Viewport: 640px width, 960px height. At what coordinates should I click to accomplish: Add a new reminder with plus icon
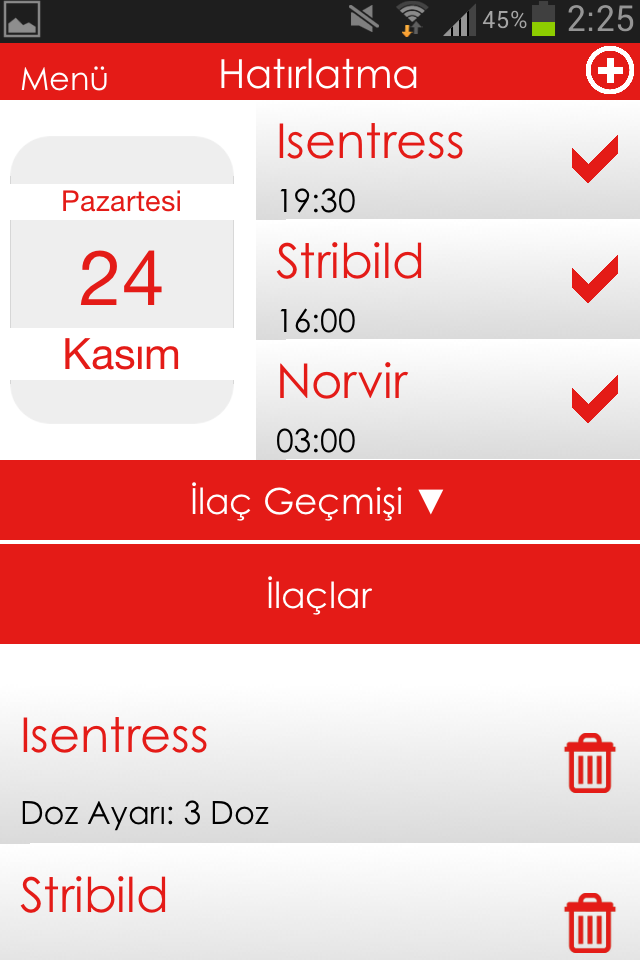[x=608, y=72]
